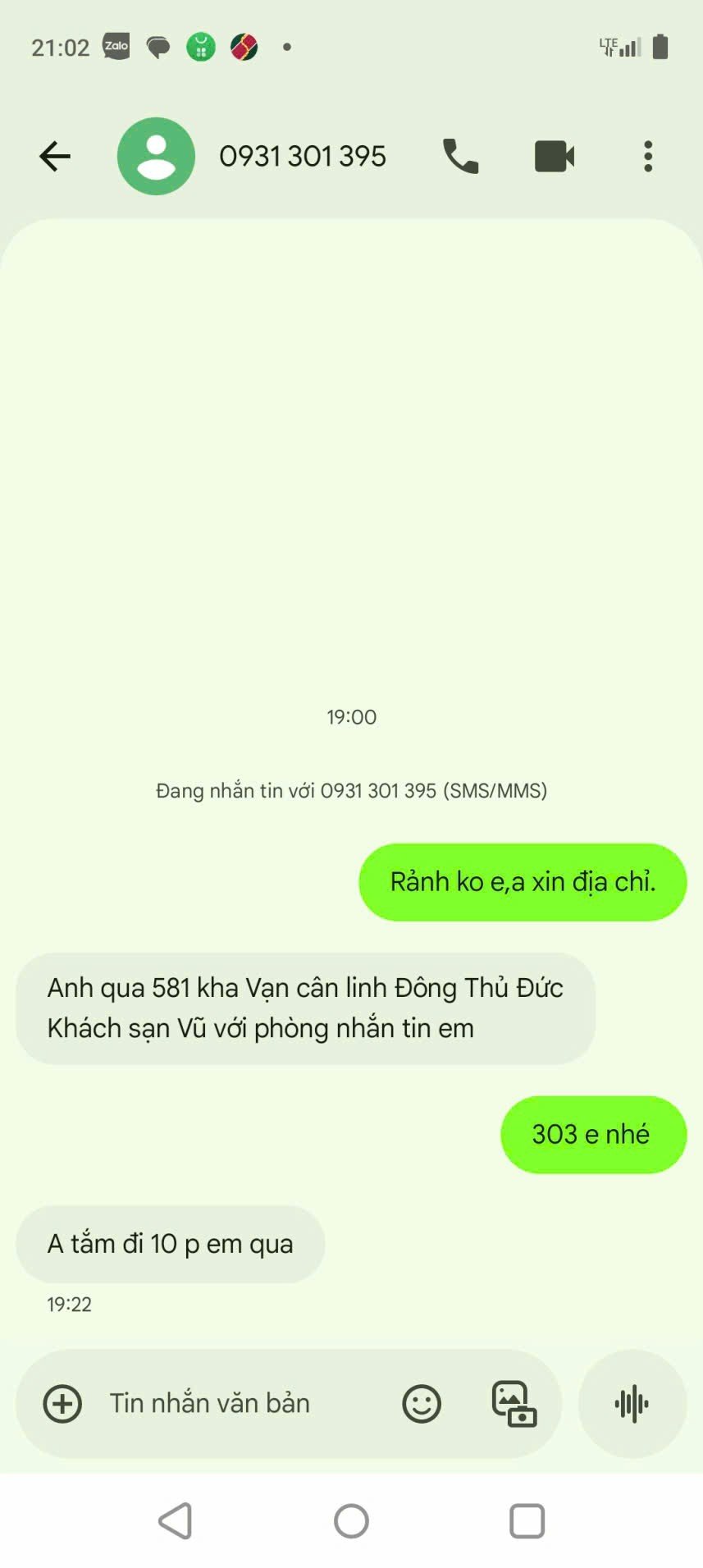Start a voice call to this number

click(460, 156)
